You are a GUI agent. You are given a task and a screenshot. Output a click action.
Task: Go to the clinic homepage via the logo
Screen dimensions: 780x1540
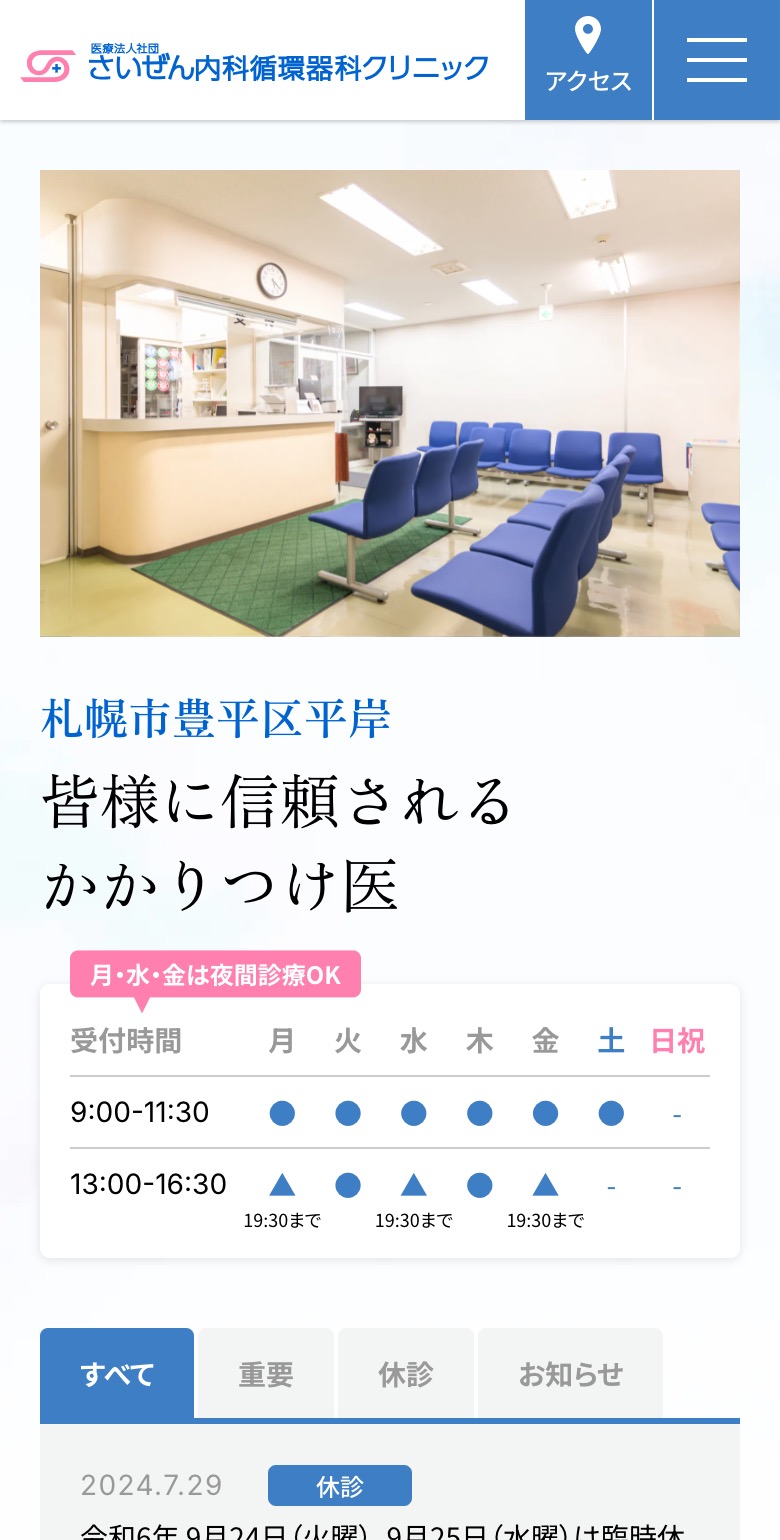[x=256, y=64]
